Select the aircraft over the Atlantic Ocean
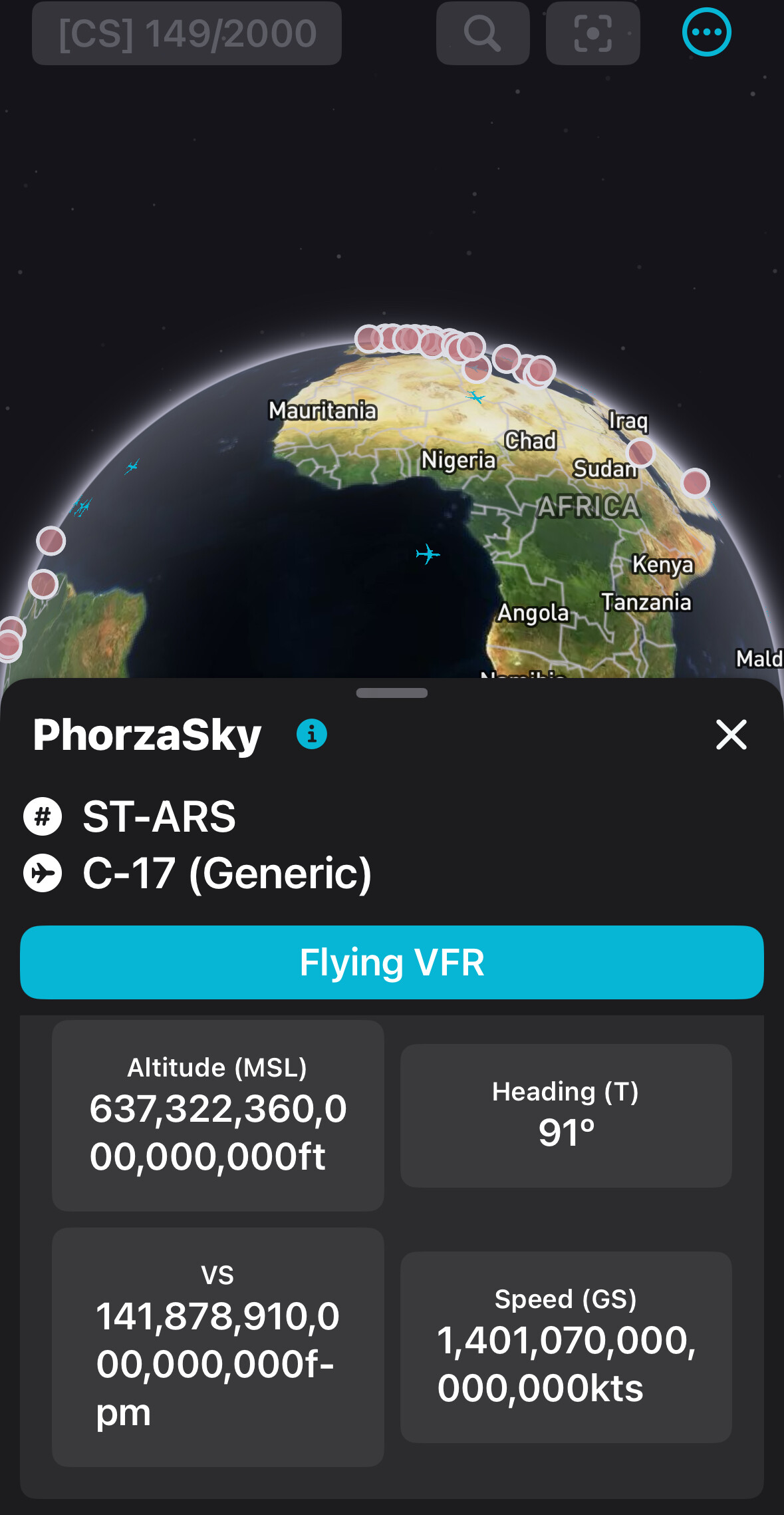784x1515 pixels. (428, 554)
